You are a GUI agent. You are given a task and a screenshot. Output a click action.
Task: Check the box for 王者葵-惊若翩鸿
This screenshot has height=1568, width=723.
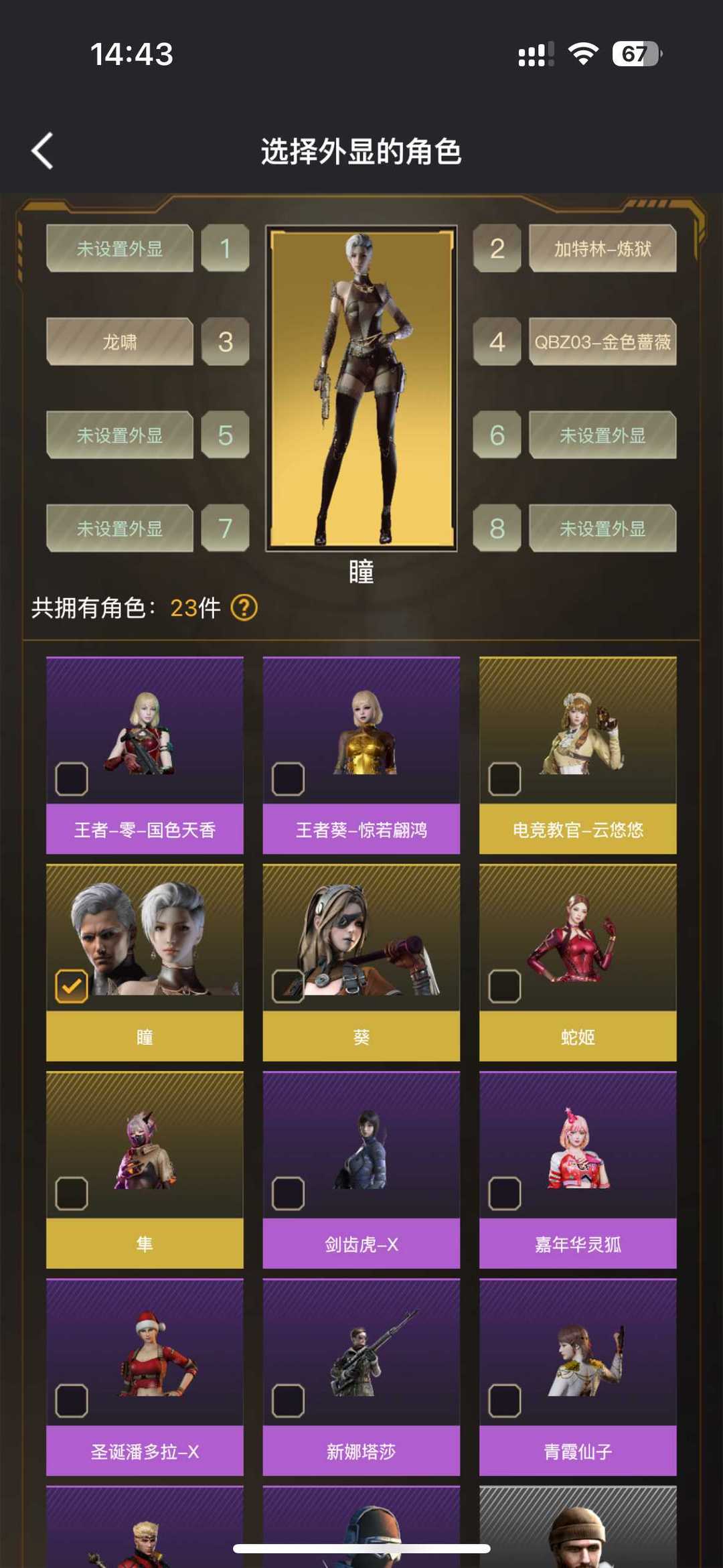(x=289, y=779)
